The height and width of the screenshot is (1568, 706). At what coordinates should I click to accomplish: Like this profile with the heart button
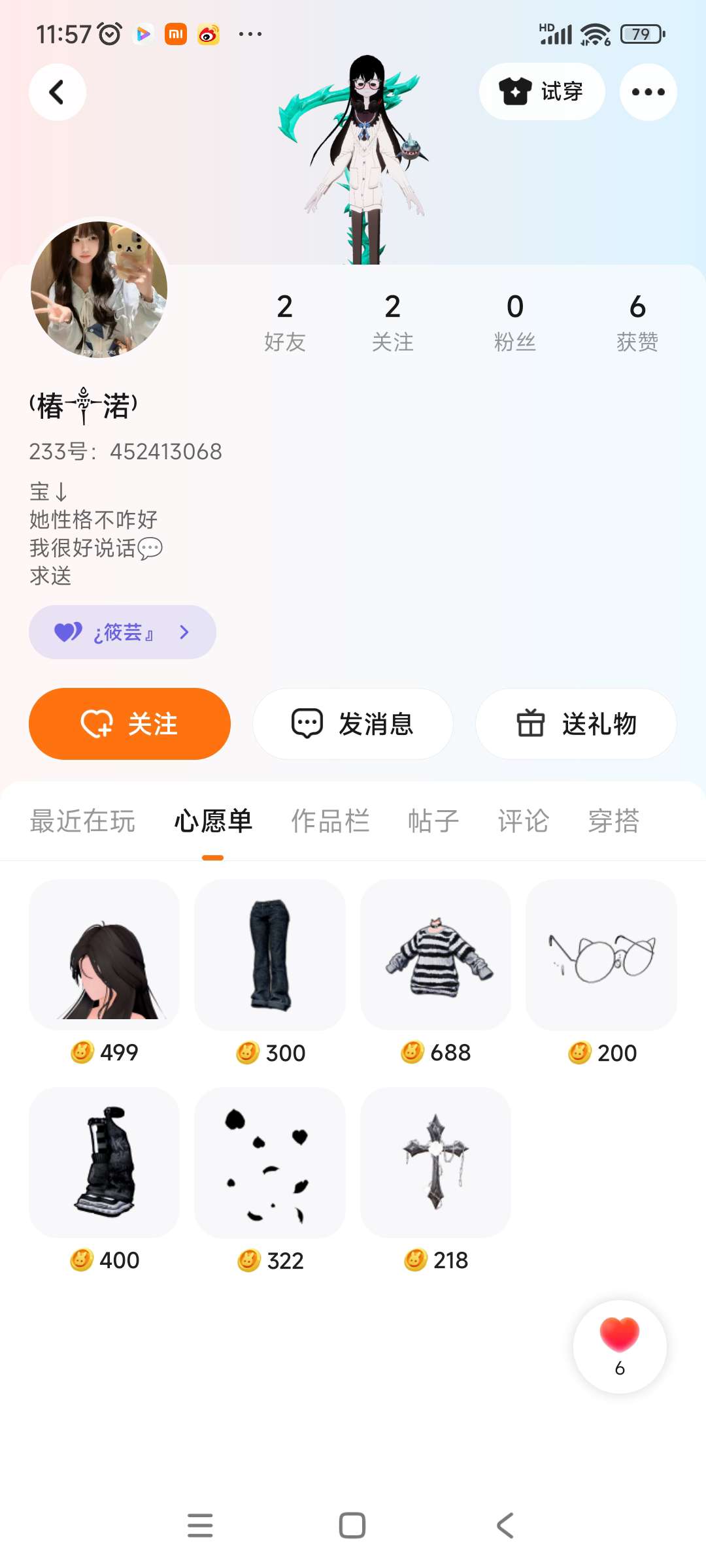620,1346
